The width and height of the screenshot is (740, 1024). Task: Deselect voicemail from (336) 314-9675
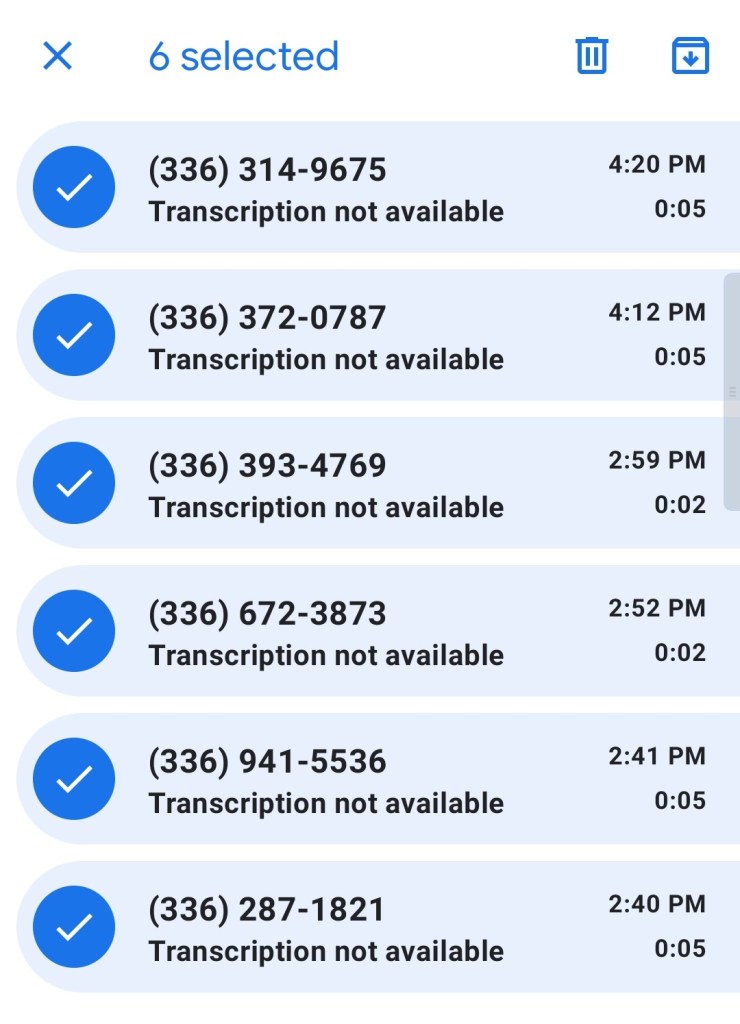(74, 188)
